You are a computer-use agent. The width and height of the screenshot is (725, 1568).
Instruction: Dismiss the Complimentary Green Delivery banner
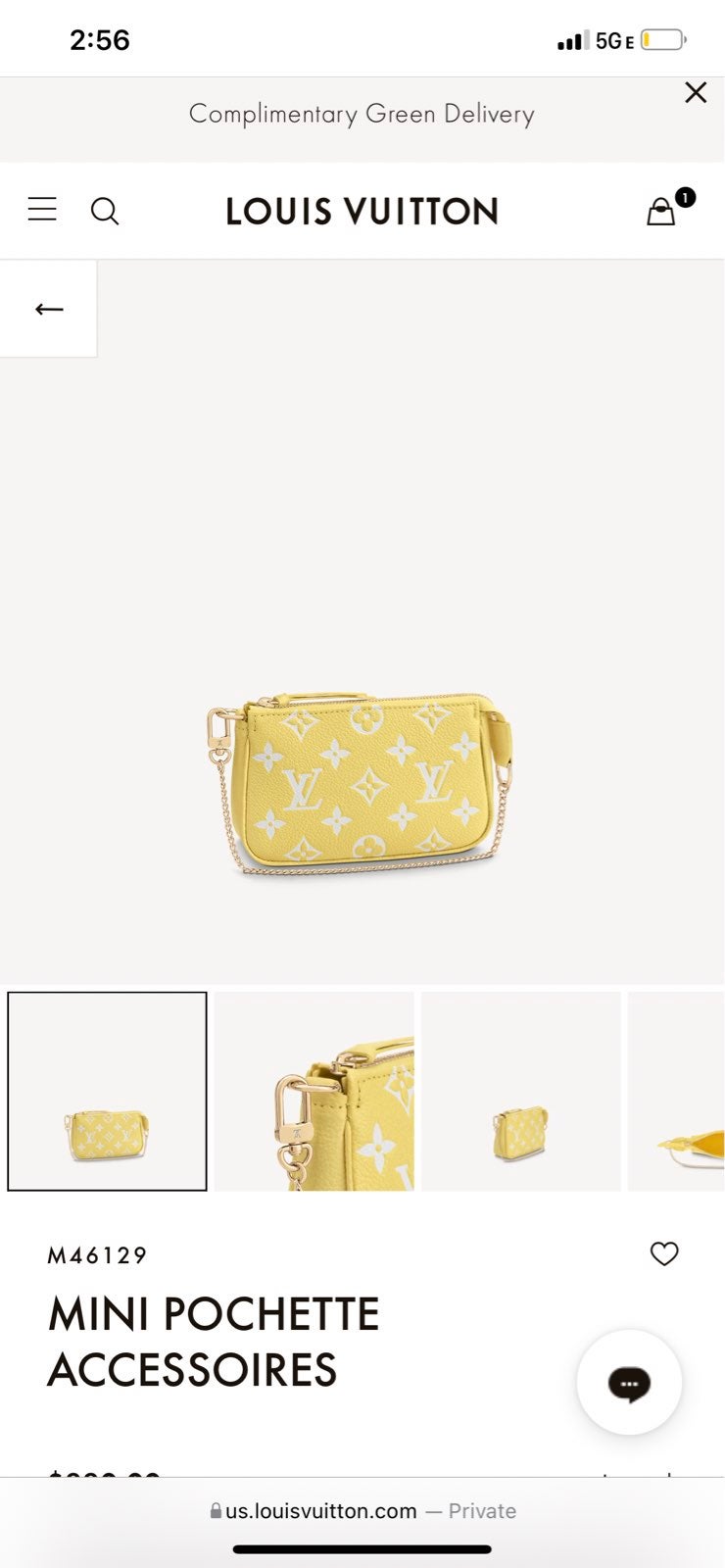pos(696,93)
